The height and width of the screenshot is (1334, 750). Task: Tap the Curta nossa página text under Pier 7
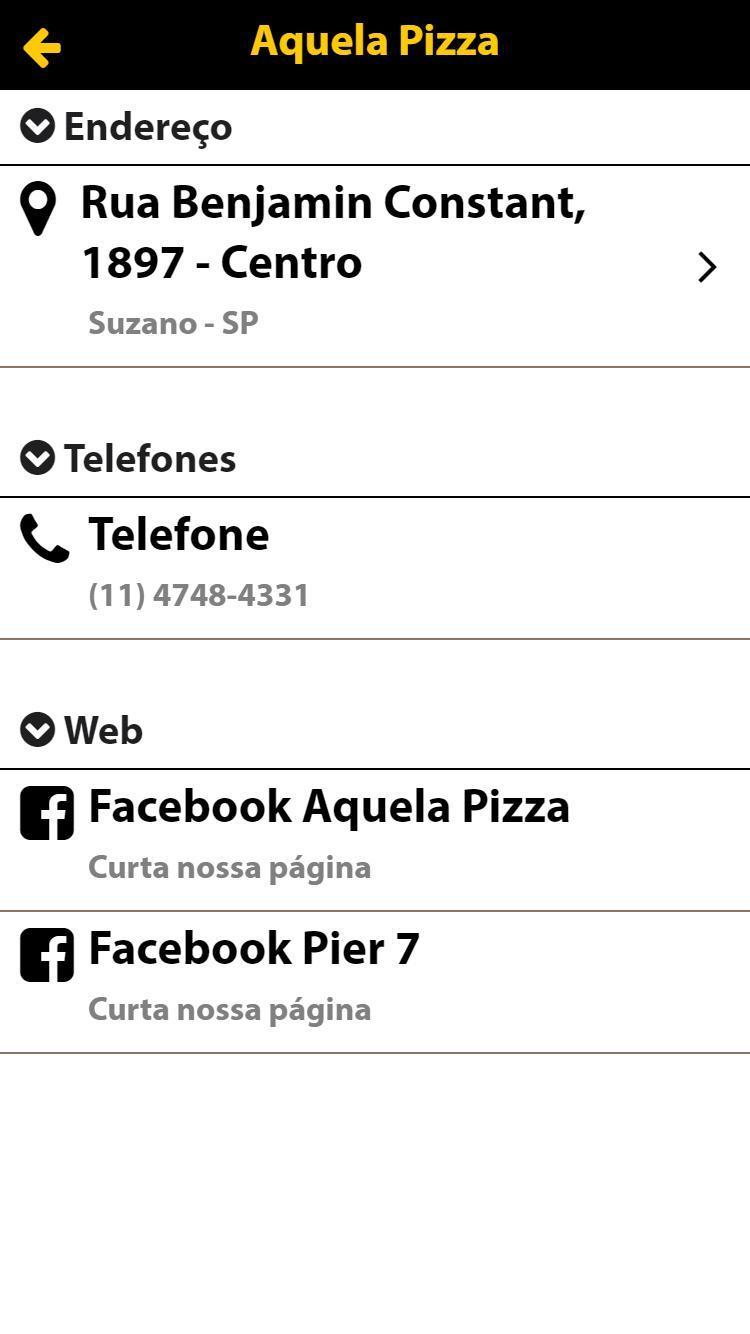coord(228,1009)
